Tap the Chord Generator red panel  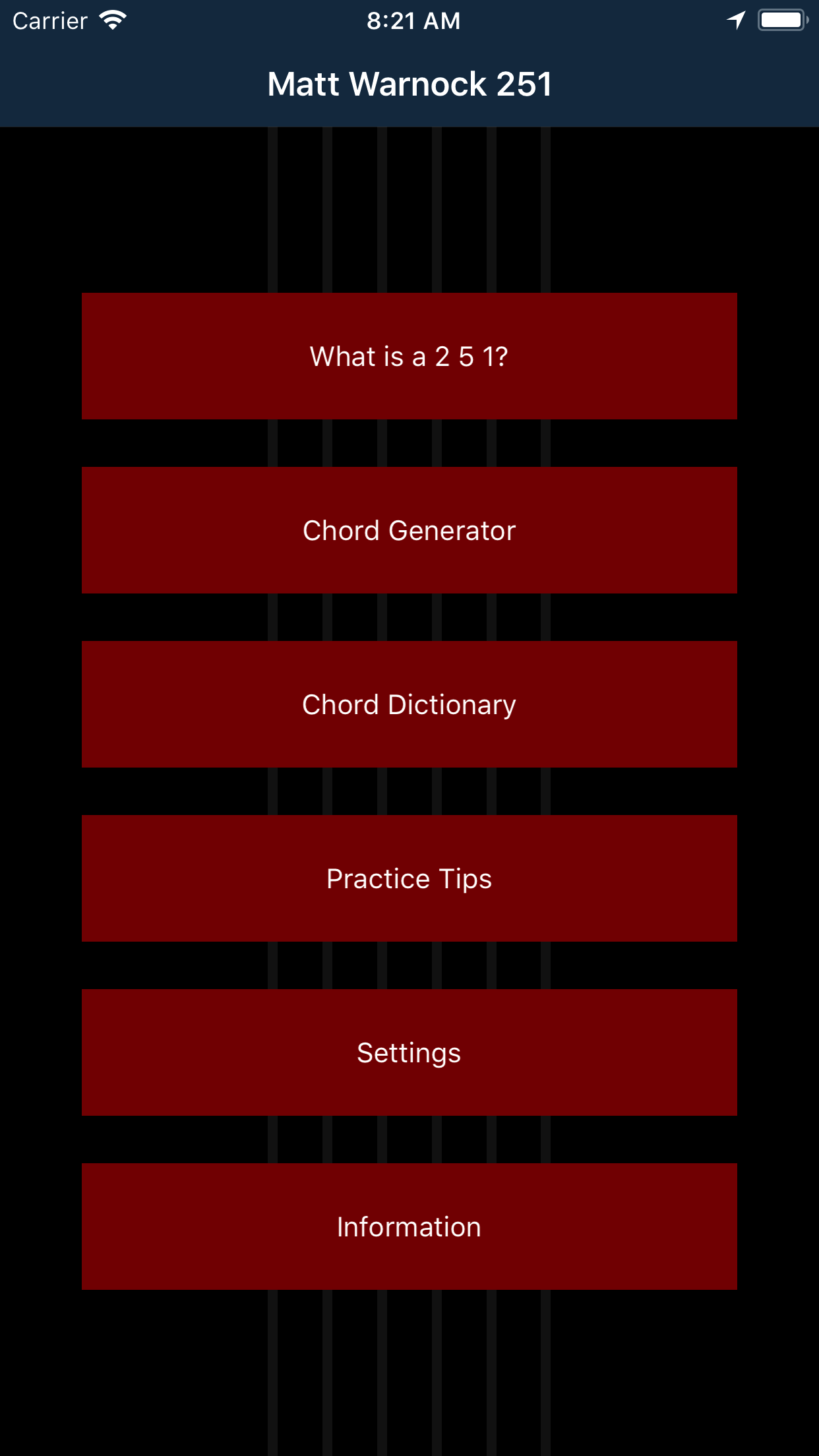pos(409,530)
